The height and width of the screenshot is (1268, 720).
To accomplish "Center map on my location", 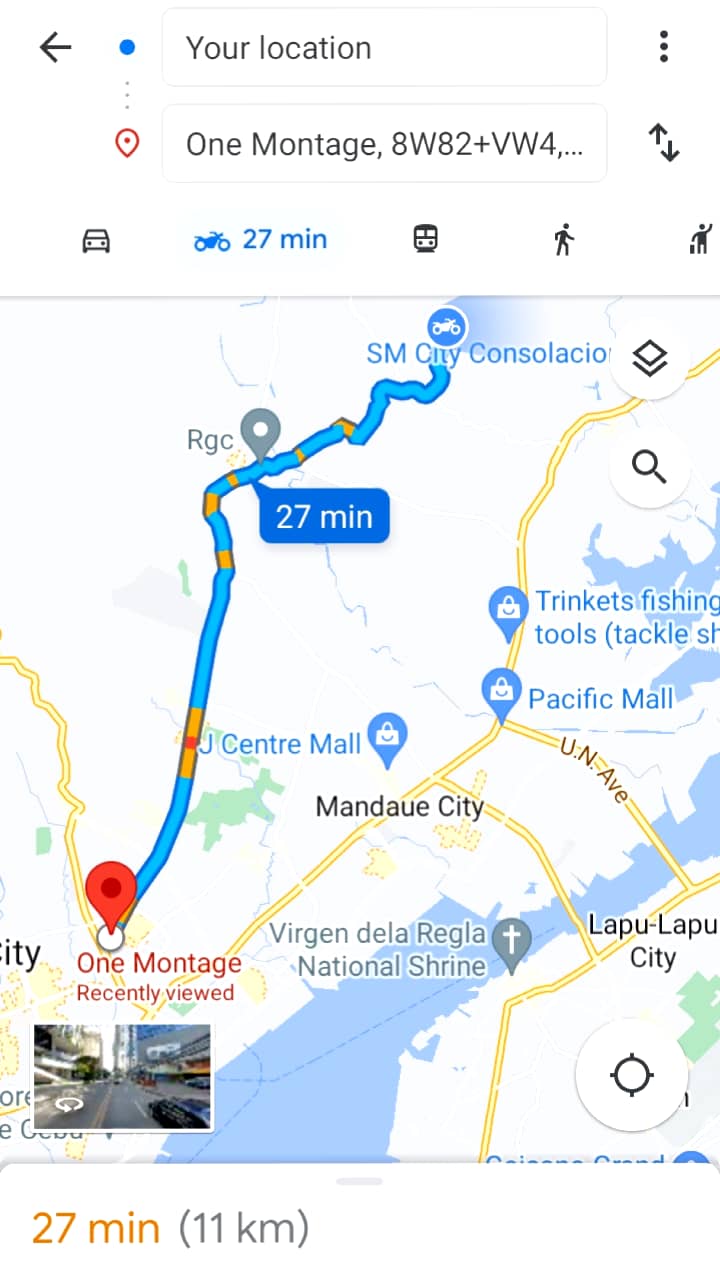I will pos(631,1076).
